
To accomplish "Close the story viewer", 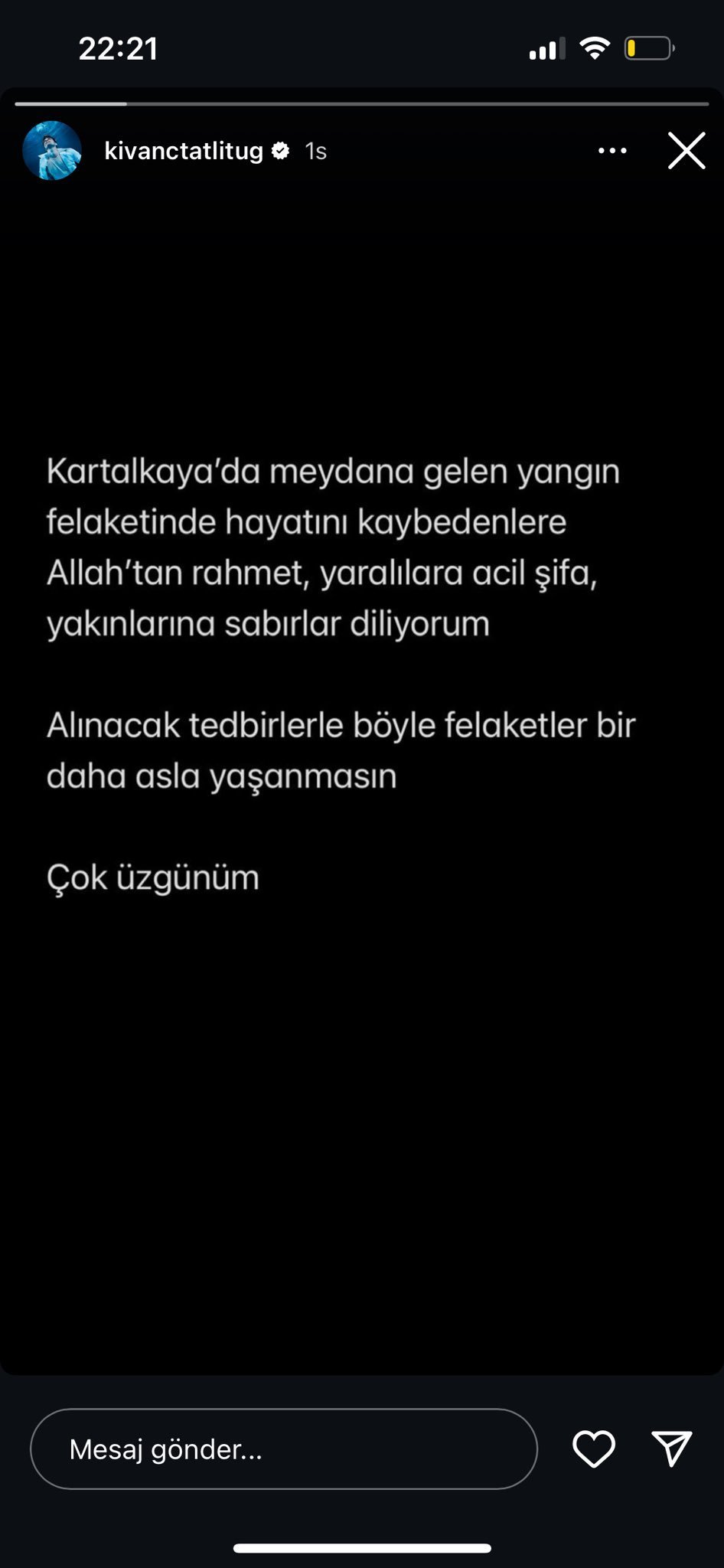I will [x=686, y=151].
